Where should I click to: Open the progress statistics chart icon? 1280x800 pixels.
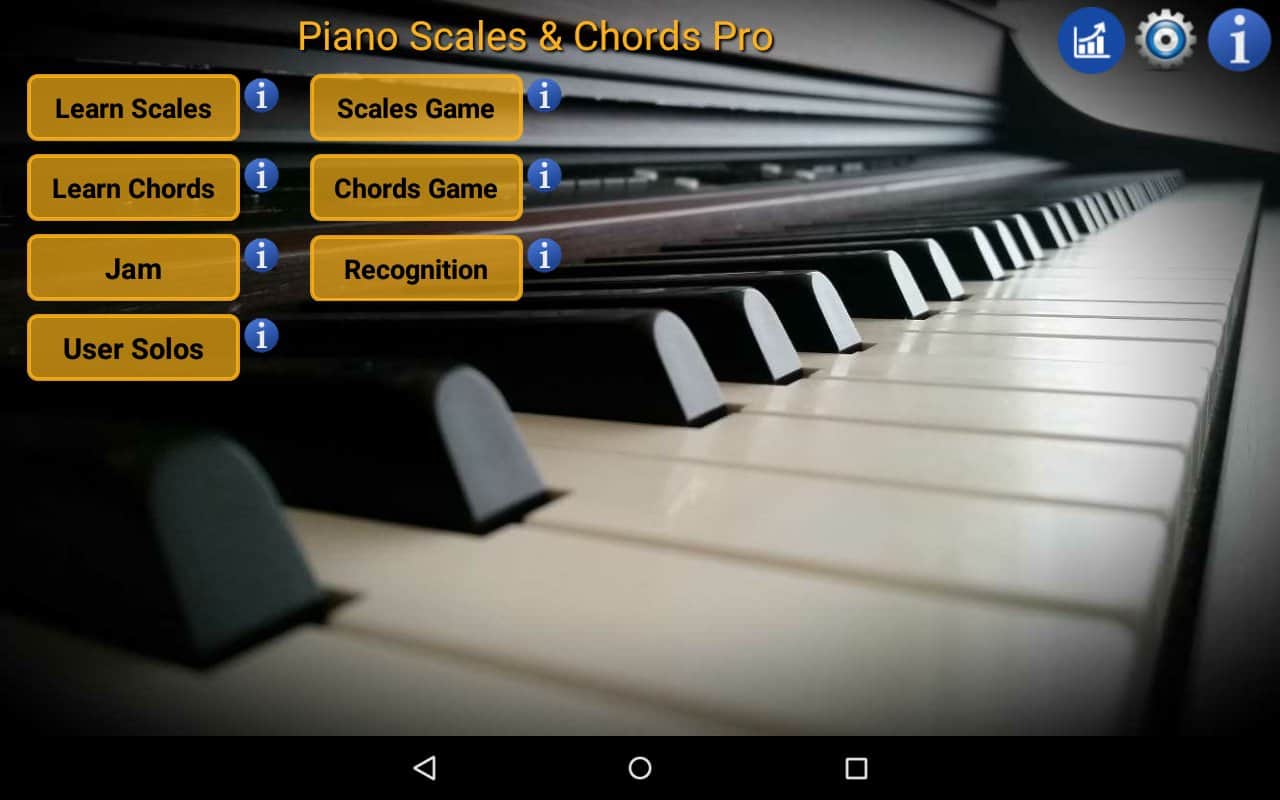point(1091,40)
